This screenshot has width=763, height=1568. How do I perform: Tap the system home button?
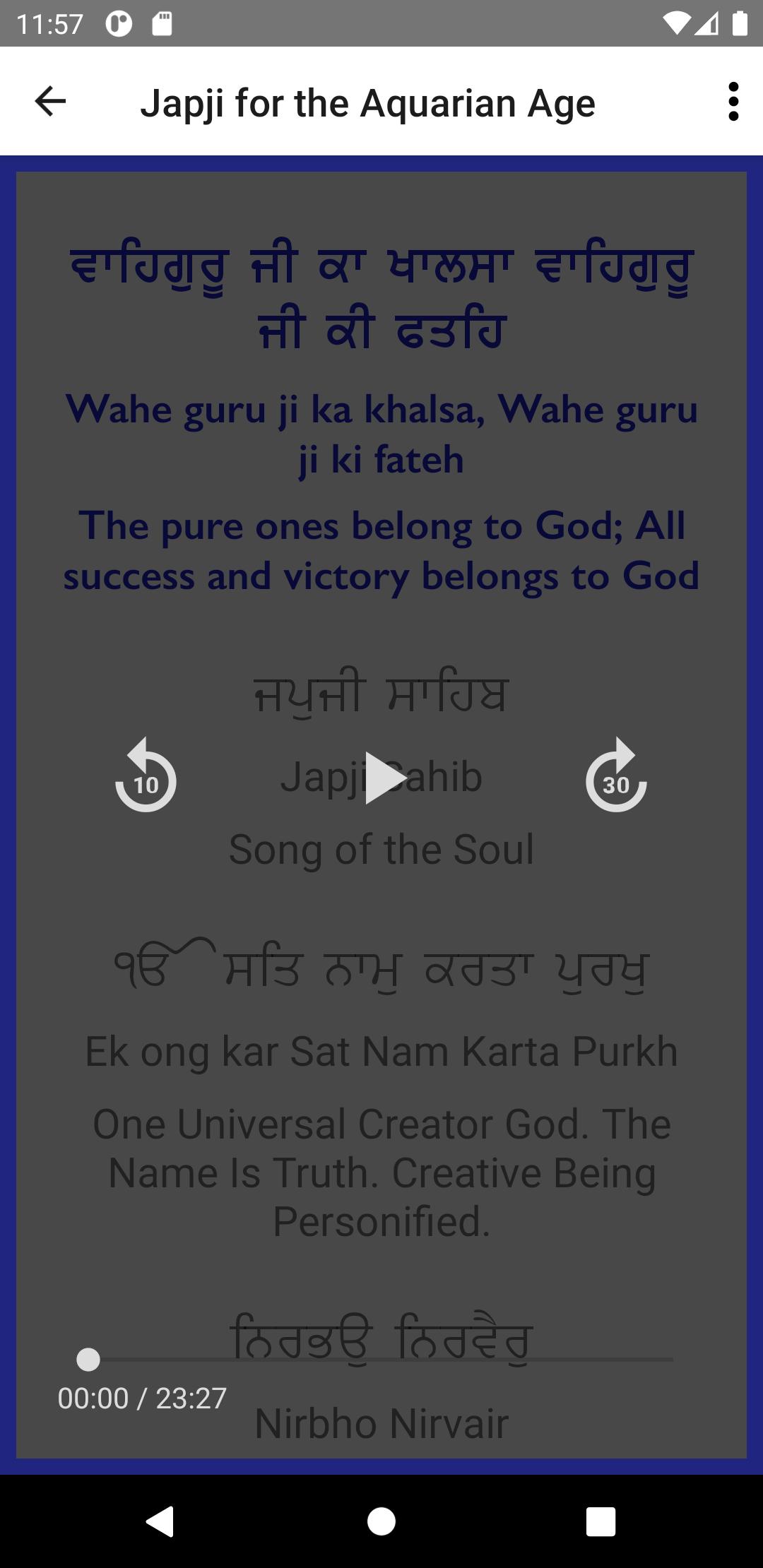381,1521
